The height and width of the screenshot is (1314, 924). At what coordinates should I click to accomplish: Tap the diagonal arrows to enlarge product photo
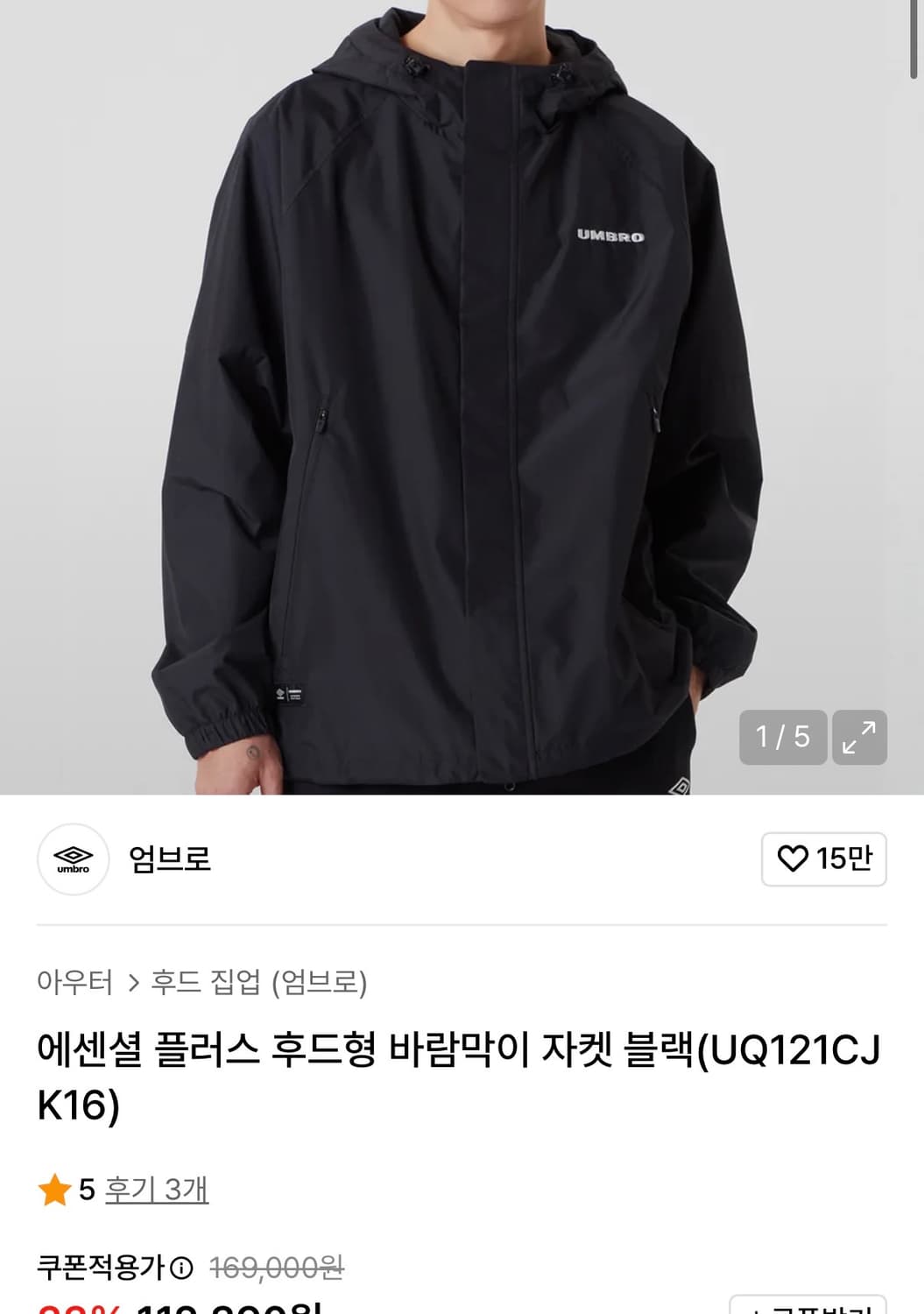[861, 737]
